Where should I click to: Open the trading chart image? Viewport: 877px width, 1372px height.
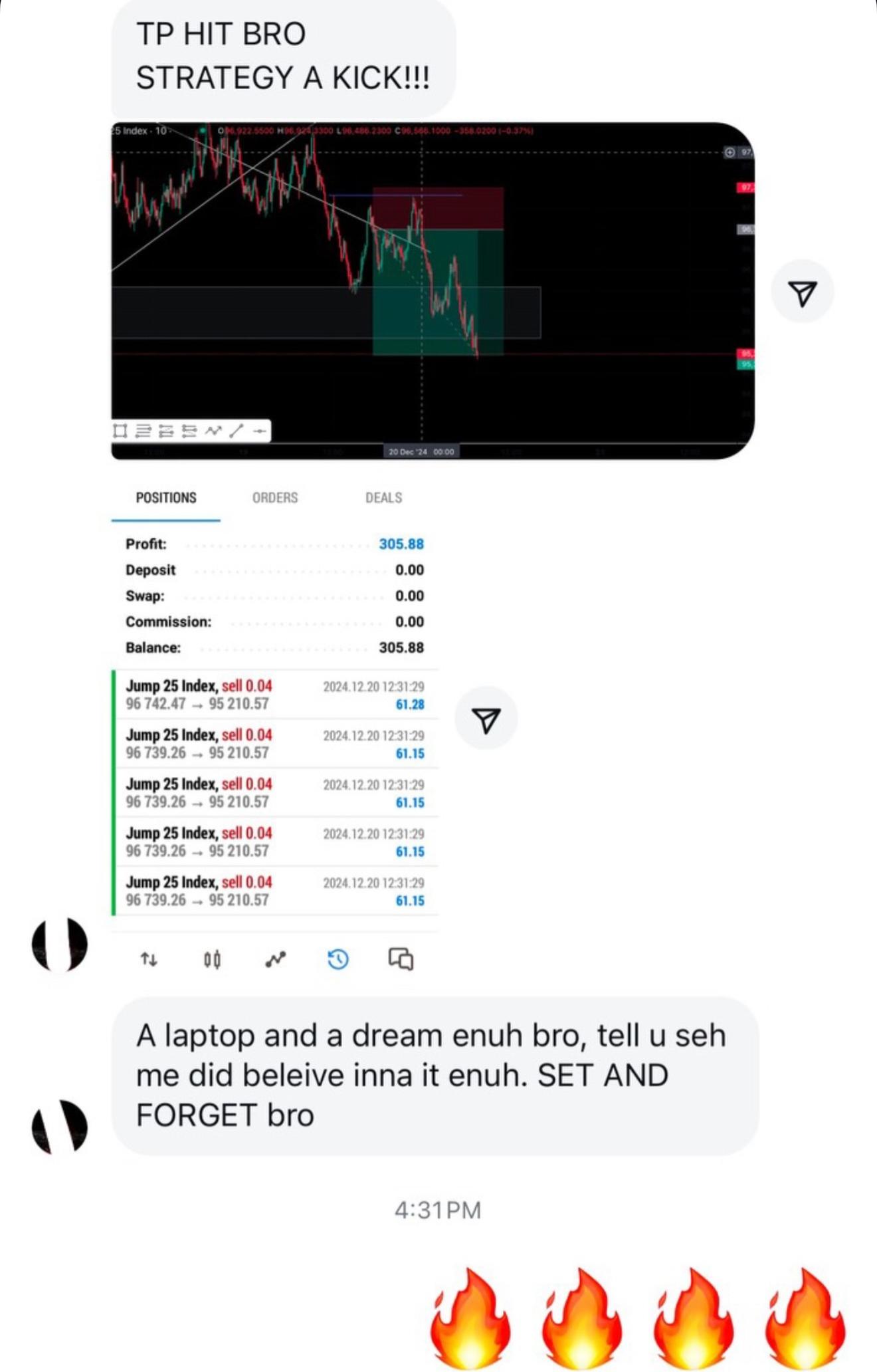pos(432,290)
